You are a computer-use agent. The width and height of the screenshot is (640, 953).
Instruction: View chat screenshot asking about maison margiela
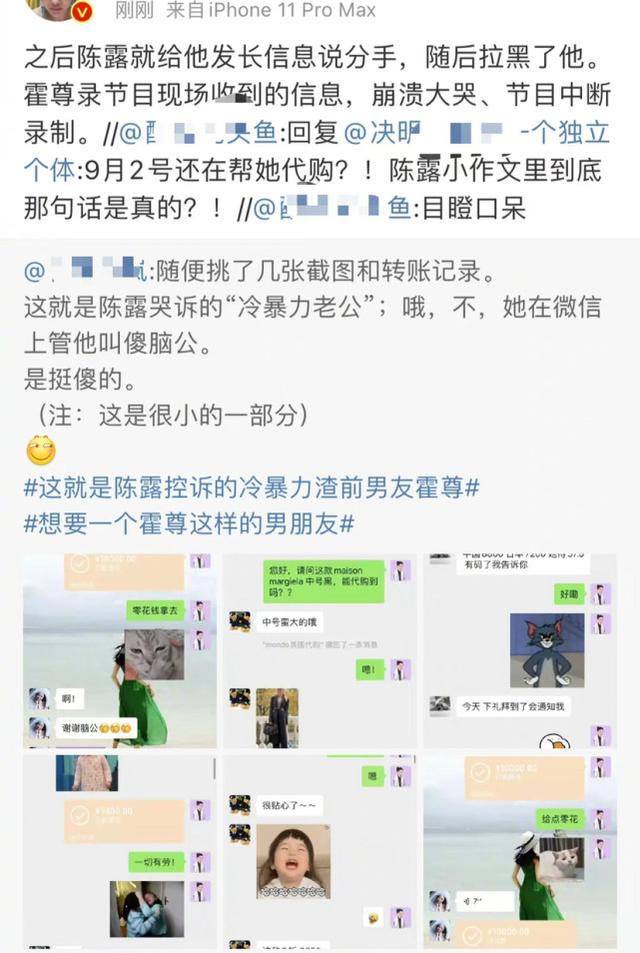(319, 650)
